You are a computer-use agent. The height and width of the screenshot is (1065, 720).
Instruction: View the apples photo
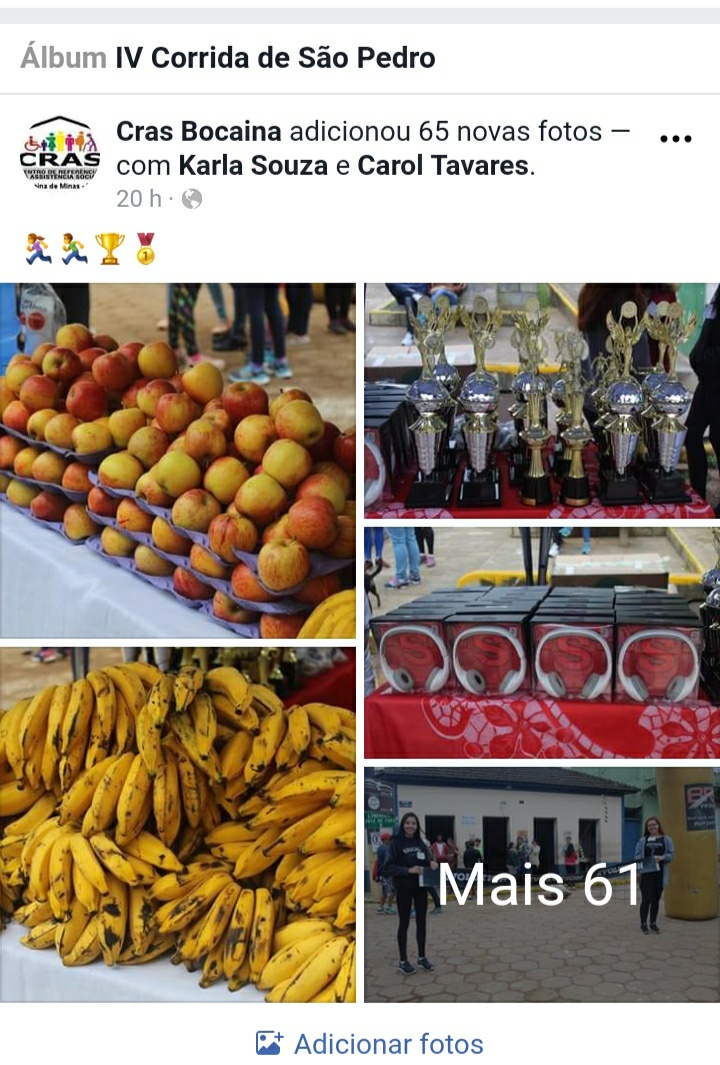point(177,460)
